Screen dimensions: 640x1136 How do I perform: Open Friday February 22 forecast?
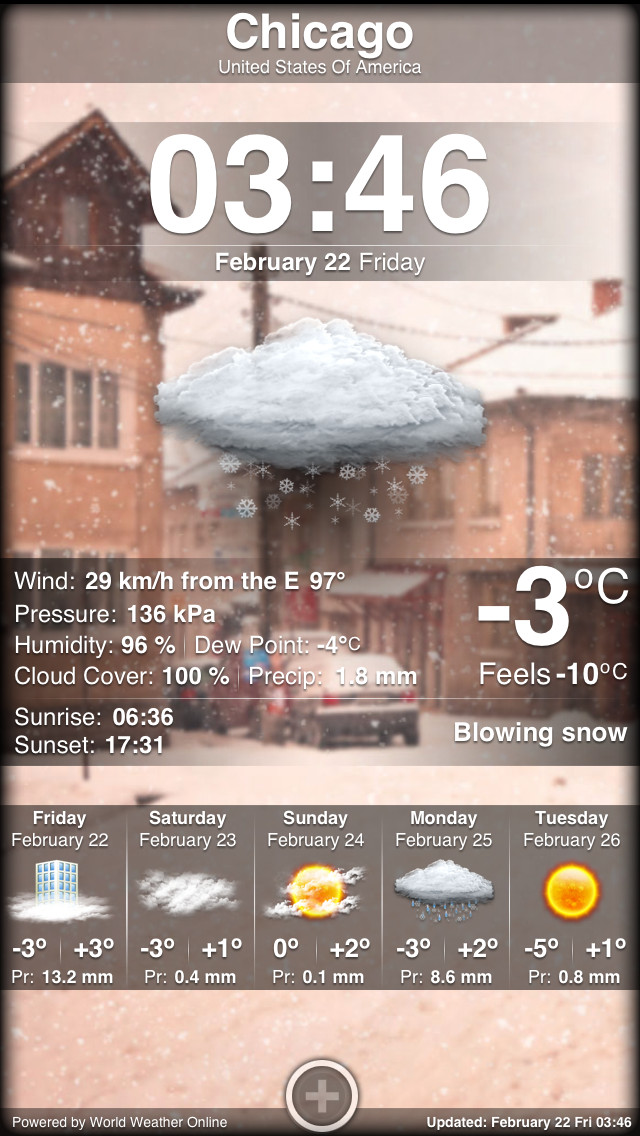[60, 897]
